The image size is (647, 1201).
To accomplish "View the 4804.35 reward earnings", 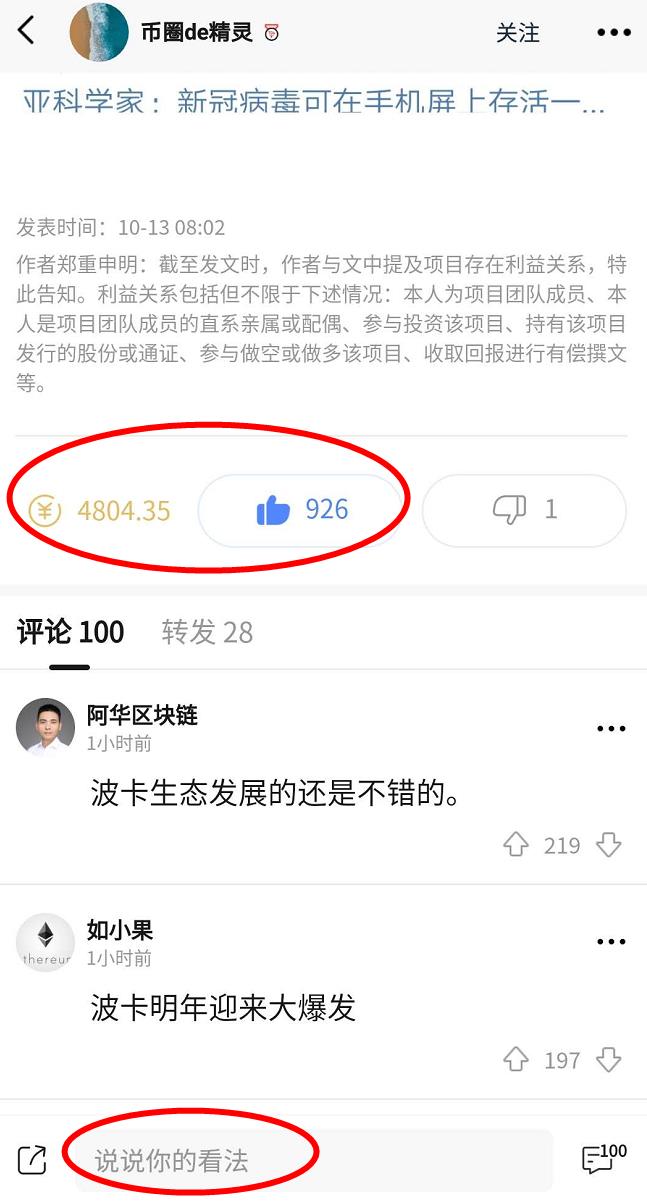I will pyautogui.click(x=100, y=511).
